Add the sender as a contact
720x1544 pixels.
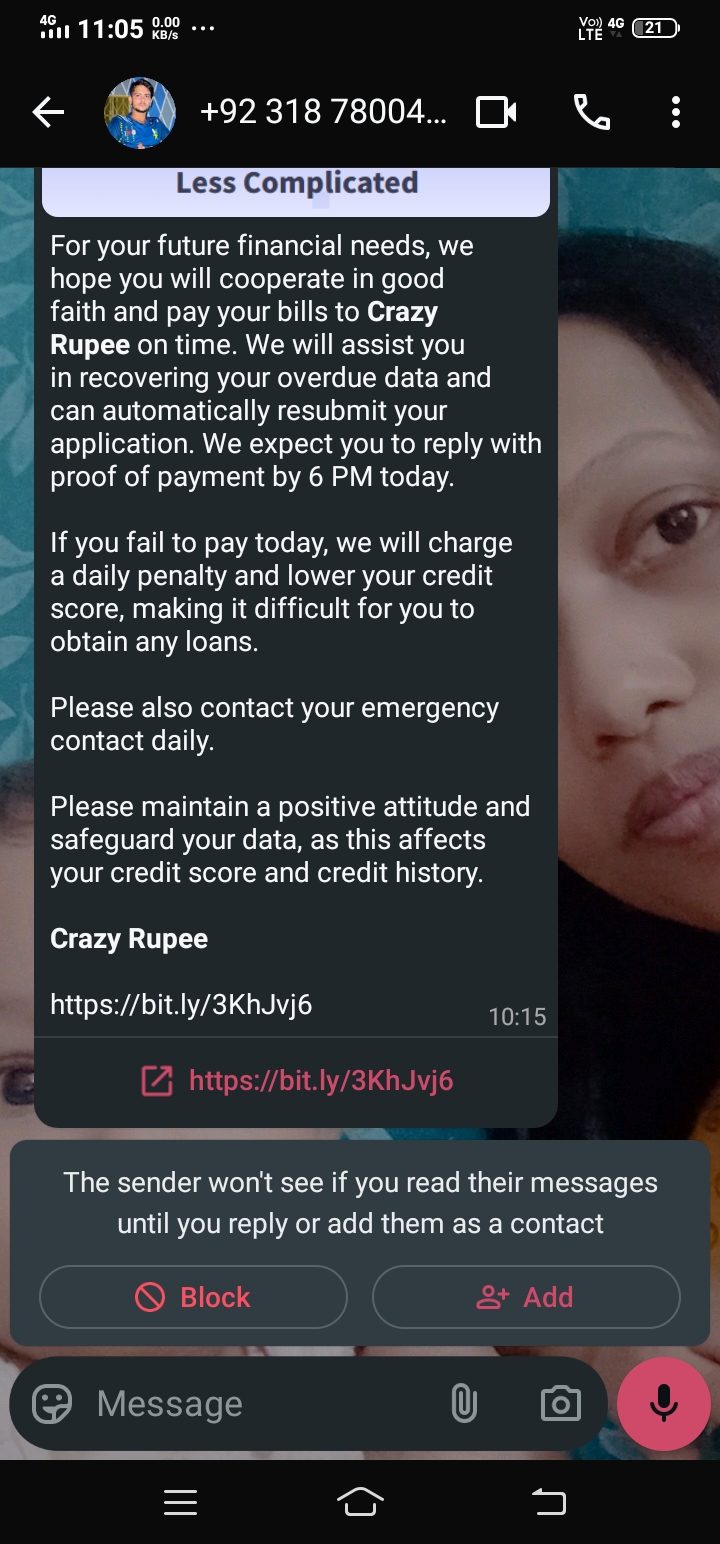[x=526, y=1298]
